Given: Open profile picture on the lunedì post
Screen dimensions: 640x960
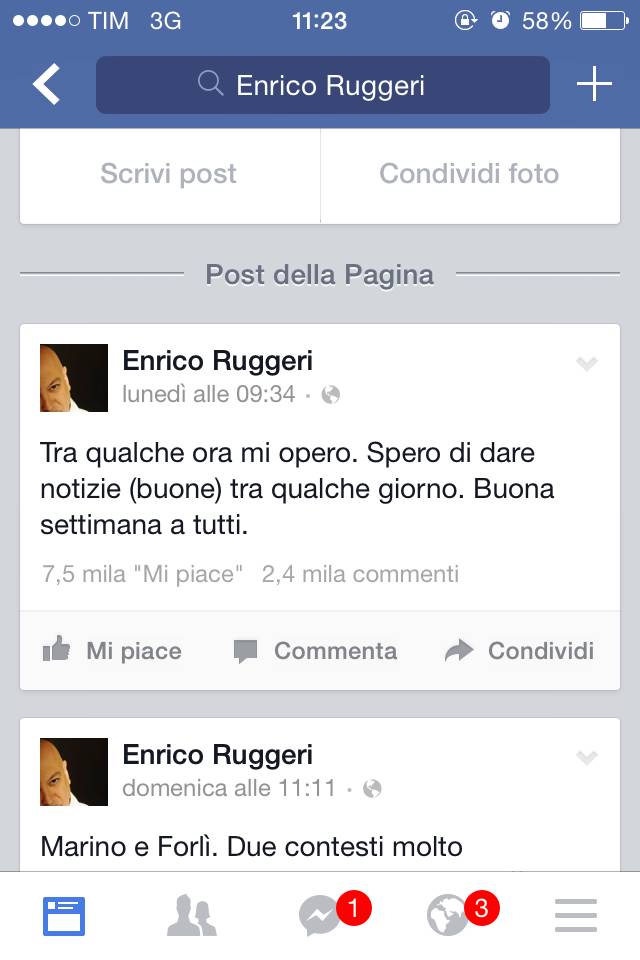Looking at the screenshot, I should 74,378.
